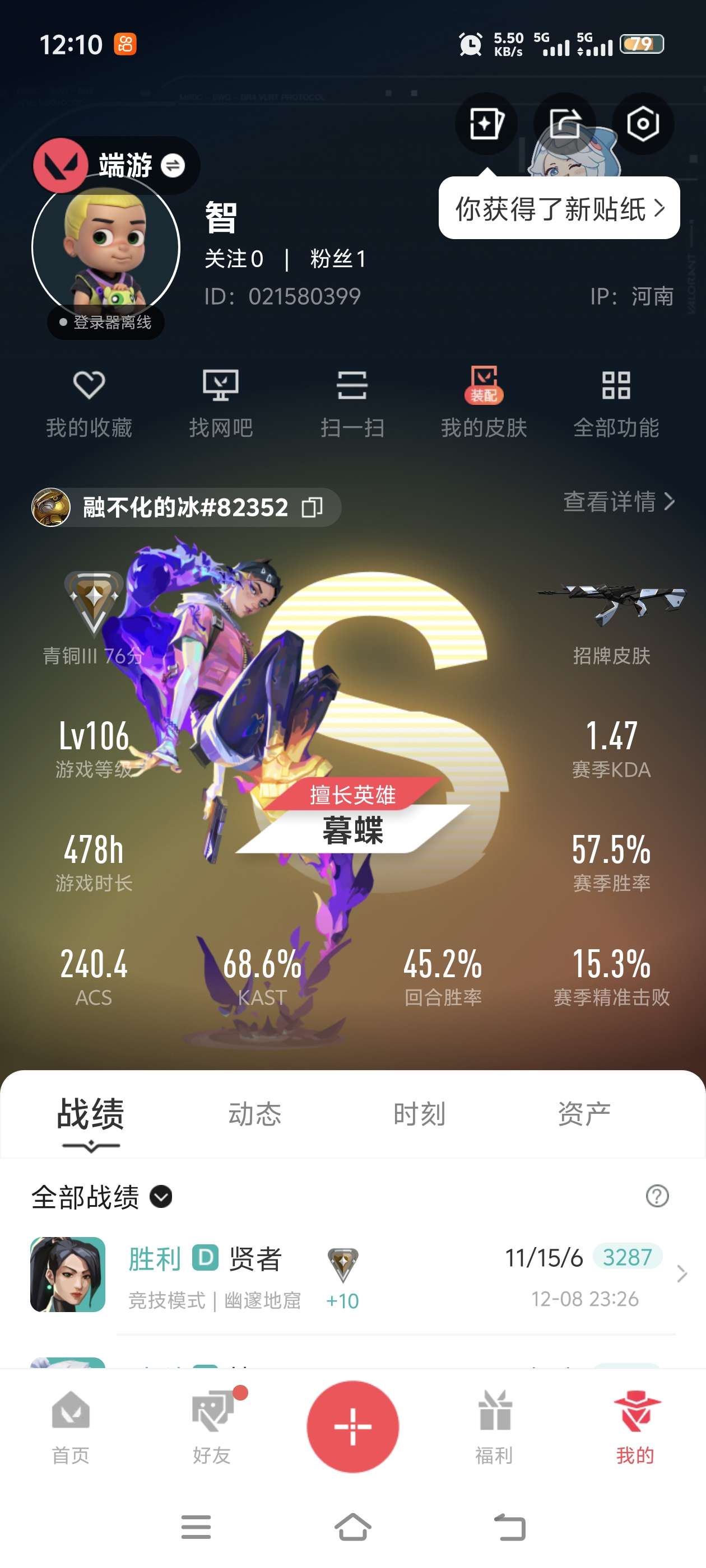
Task: Switch to 动态 tab
Action: 254,1114
